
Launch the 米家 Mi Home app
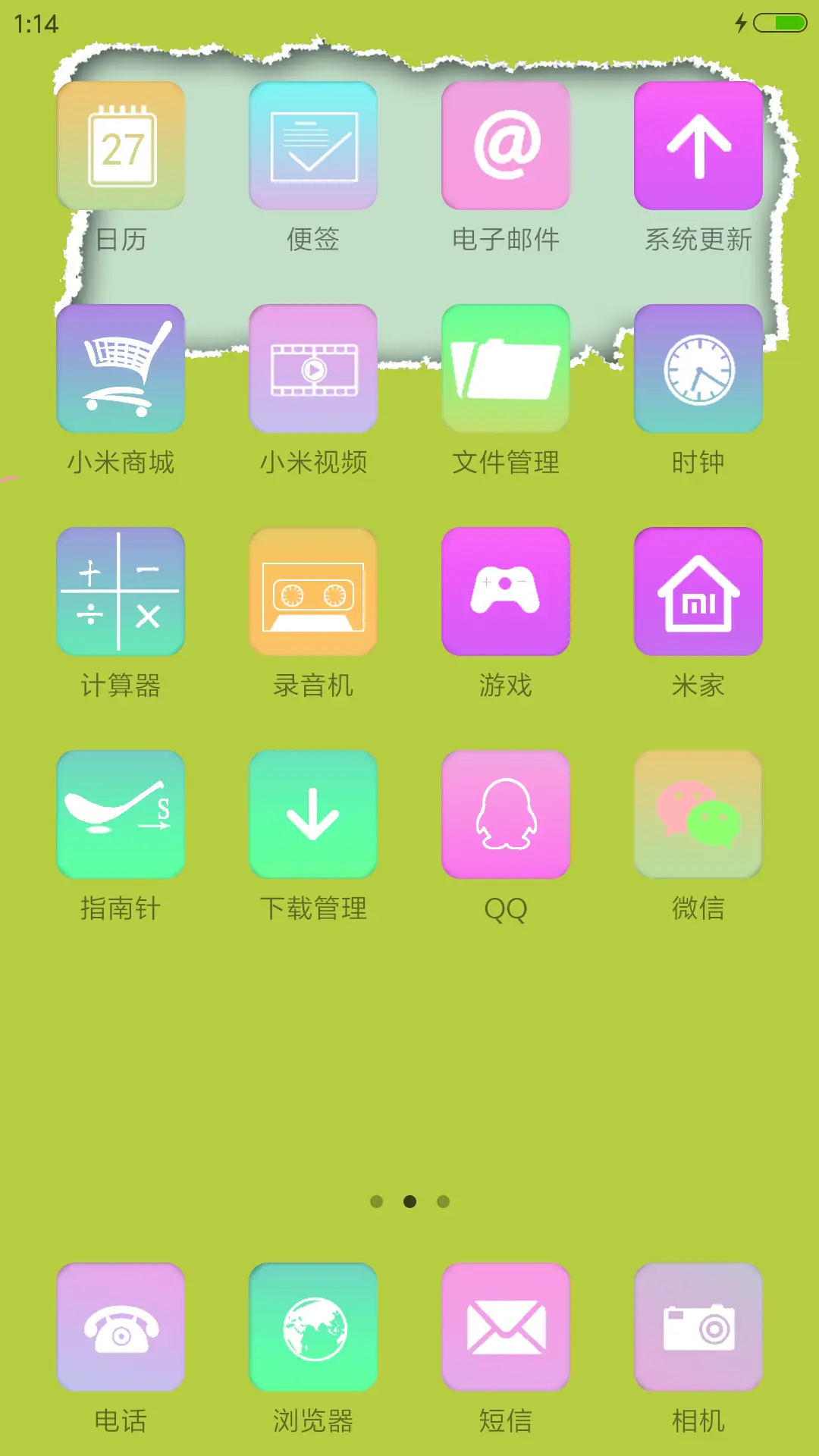(x=698, y=592)
